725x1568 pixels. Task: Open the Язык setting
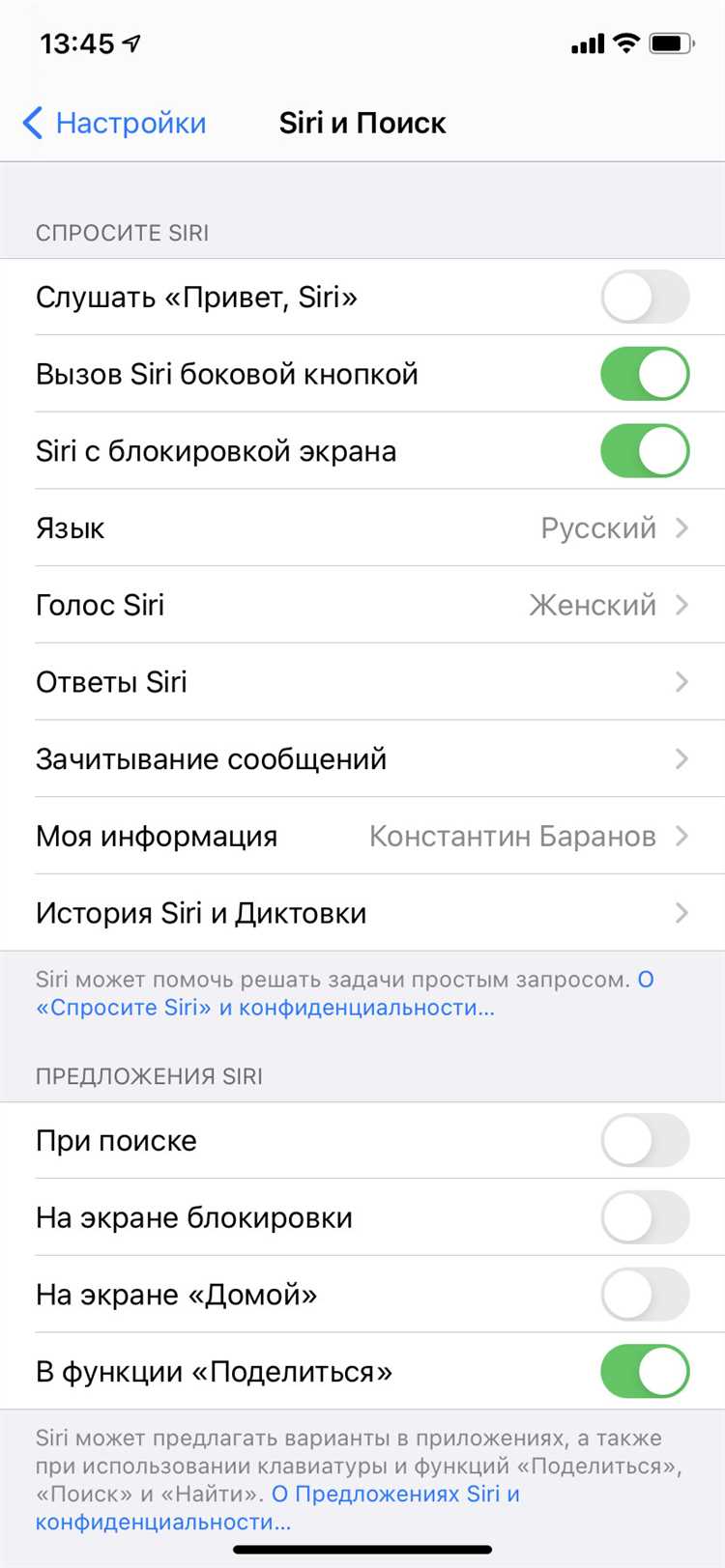pos(362,527)
